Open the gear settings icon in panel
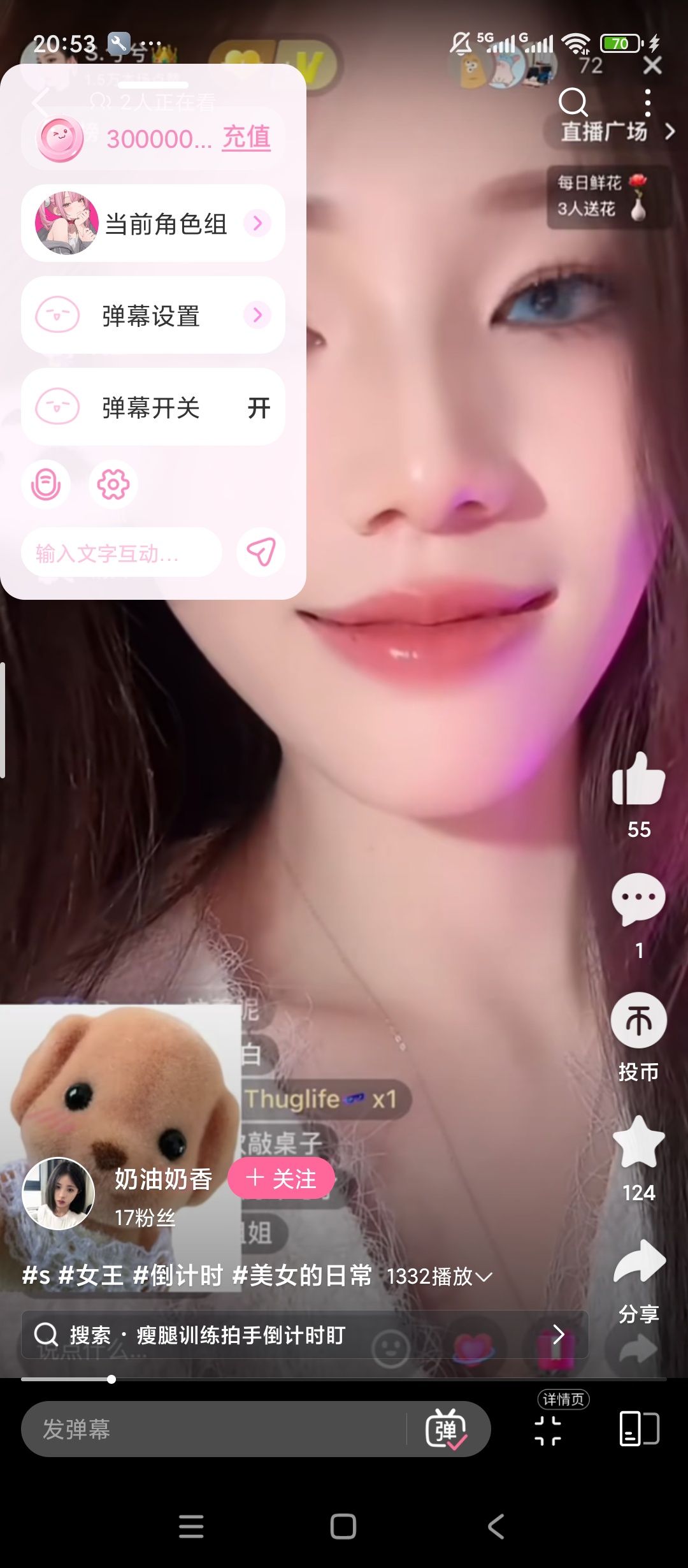The height and width of the screenshot is (1568, 688). click(113, 485)
